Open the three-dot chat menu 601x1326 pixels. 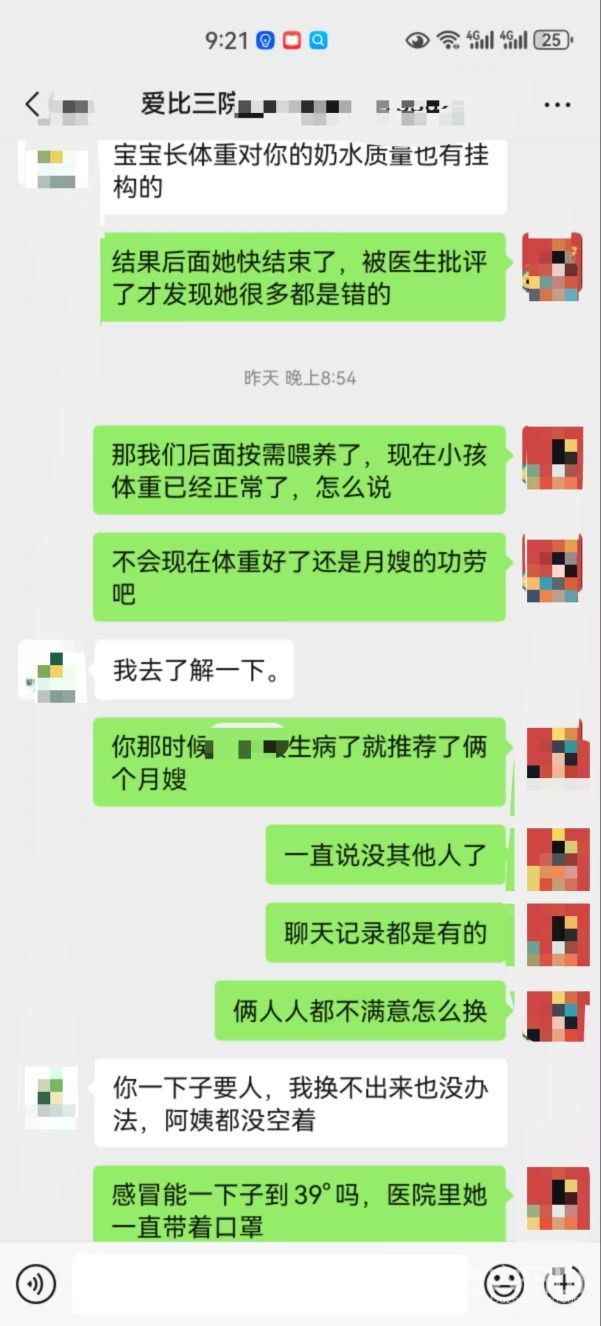[557, 104]
